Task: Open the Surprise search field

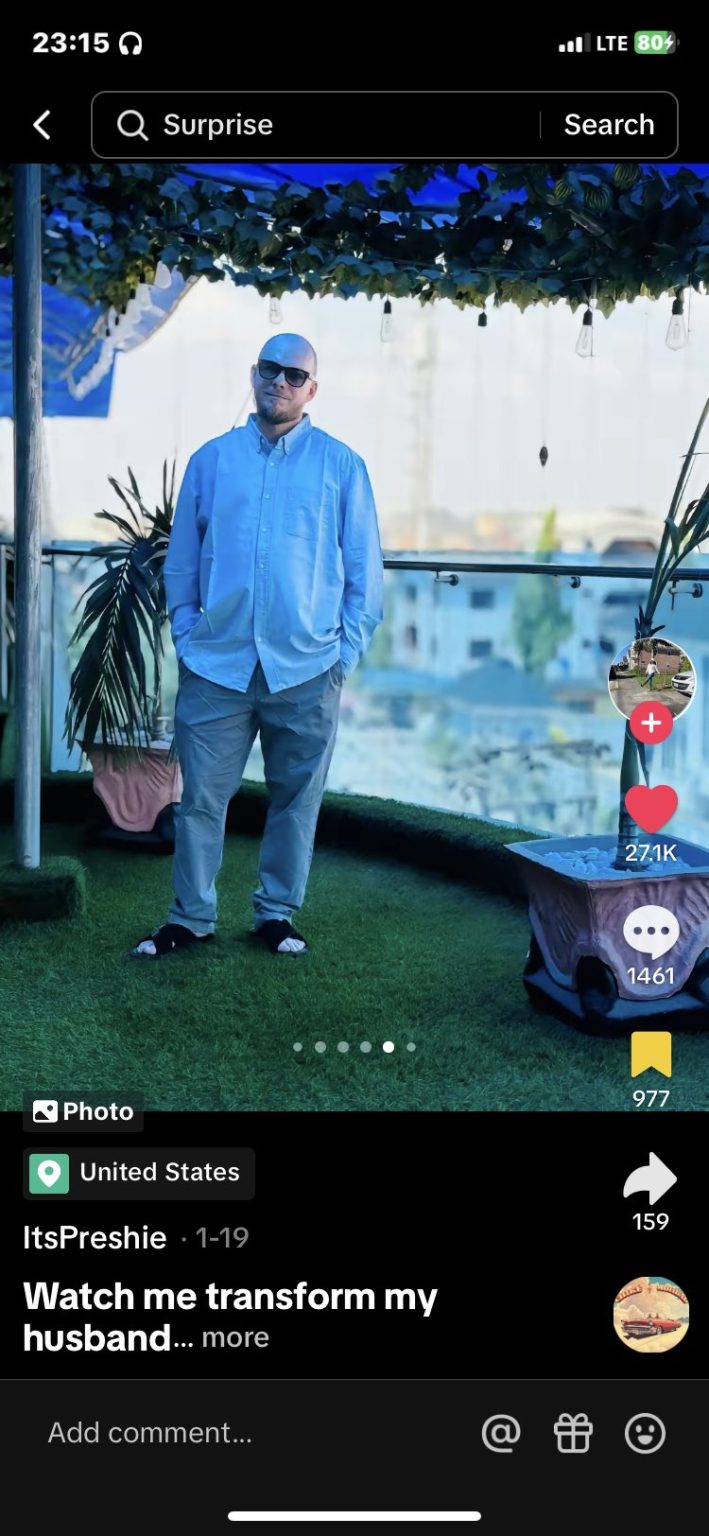Action: (x=320, y=125)
